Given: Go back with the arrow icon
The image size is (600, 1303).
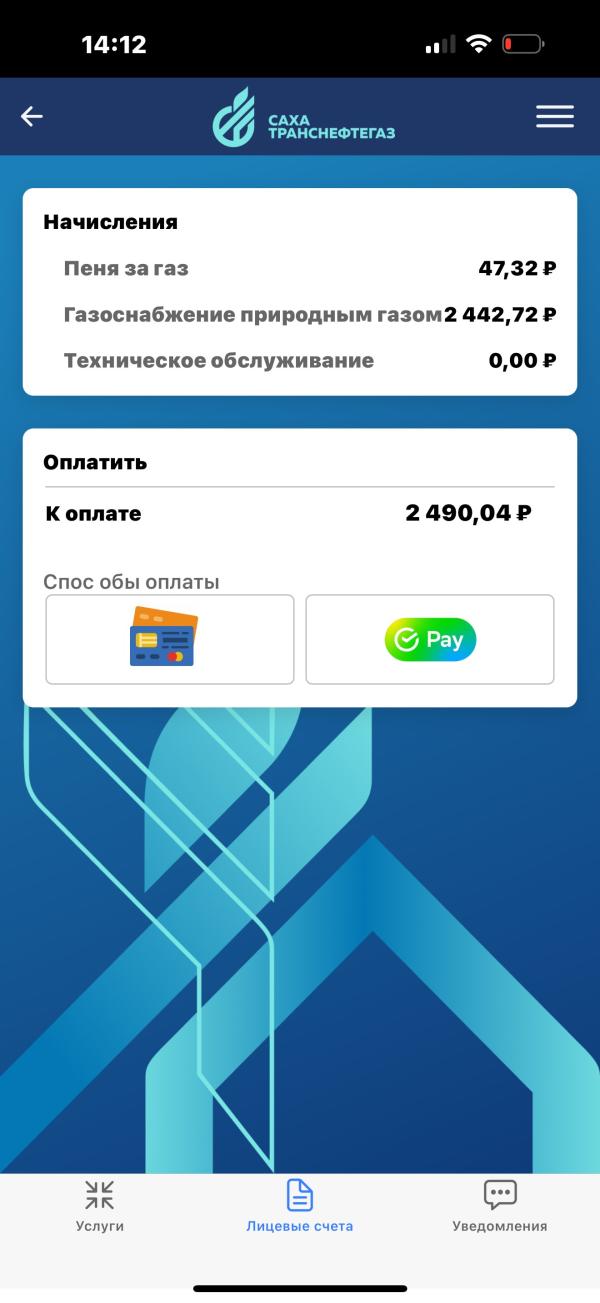Looking at the screenshot, I should point(32,117).
